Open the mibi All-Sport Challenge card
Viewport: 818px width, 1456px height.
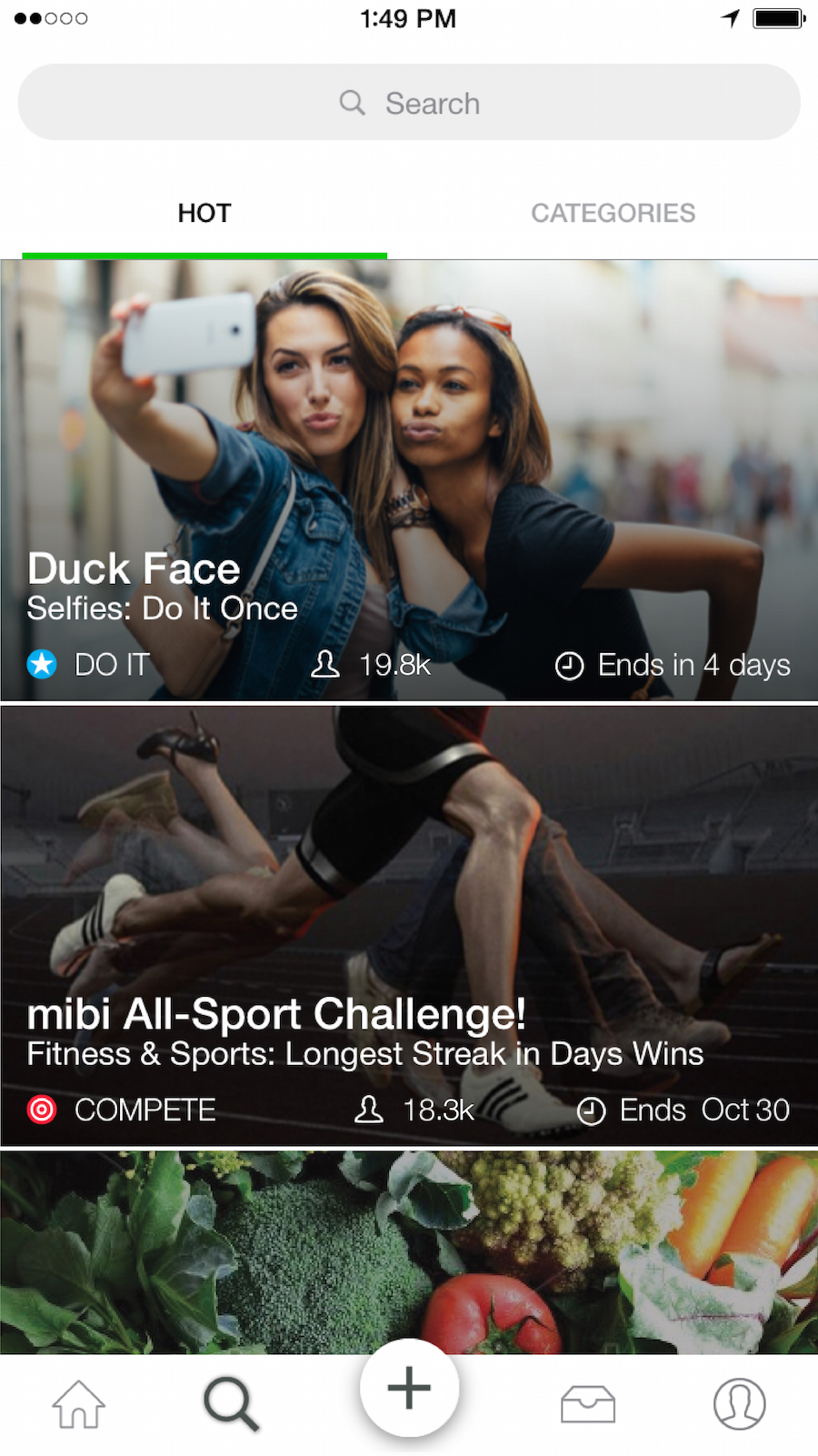[x=409, y=926]
